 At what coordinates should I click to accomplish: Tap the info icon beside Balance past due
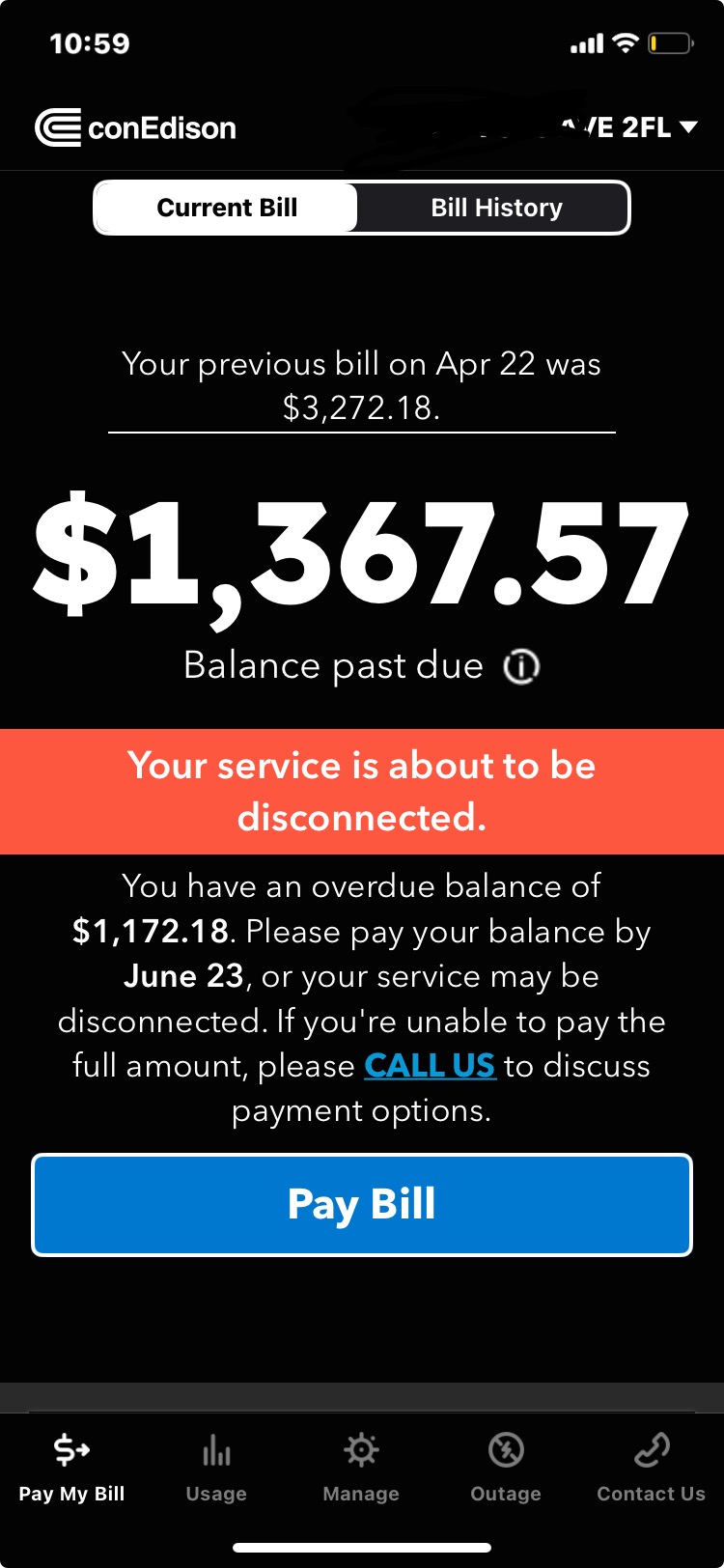pyautogui.click(x=521, y=666)
